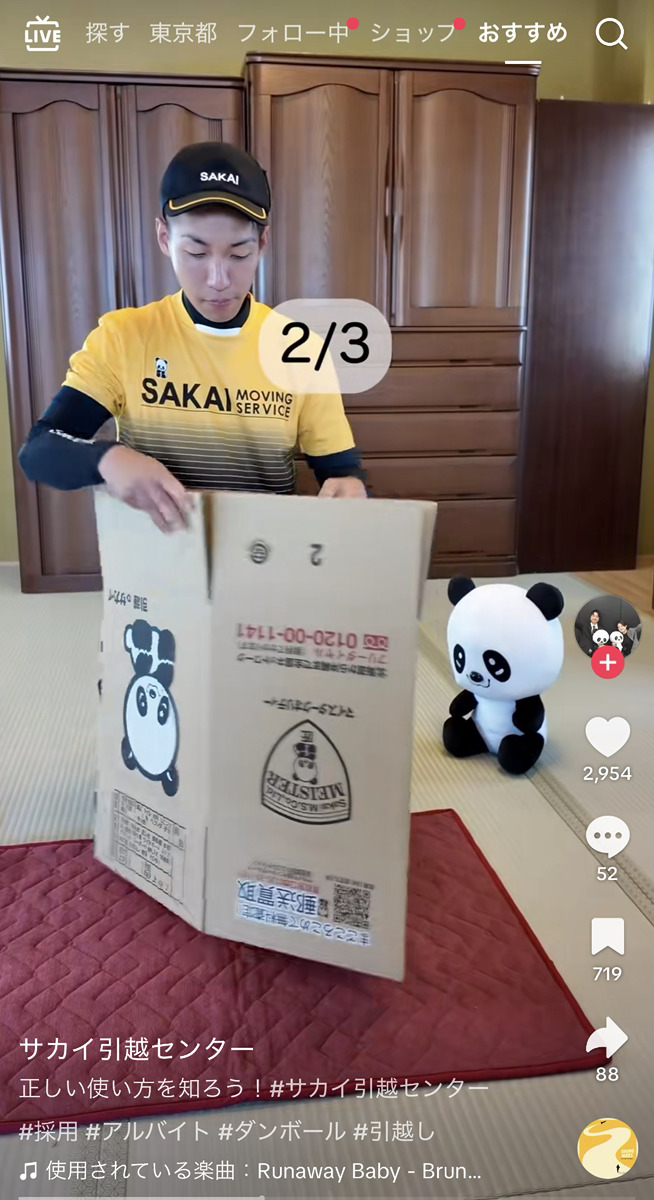Switch to the ショップ tab
Screen dimensions: 654x1200
pyautogui.click(x=412, y=33)
